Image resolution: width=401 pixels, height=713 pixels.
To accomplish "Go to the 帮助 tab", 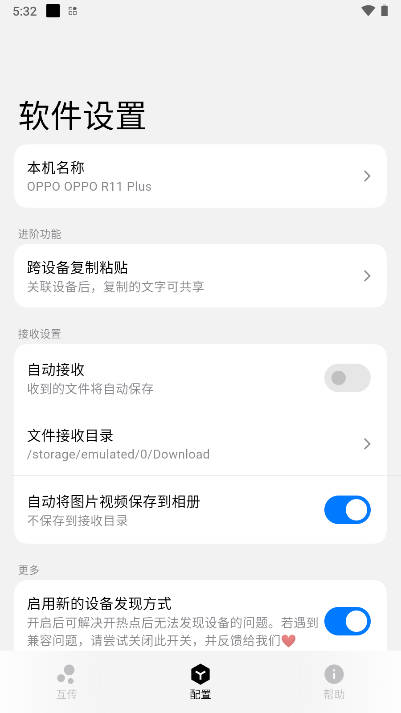I will tap(334, 681).
